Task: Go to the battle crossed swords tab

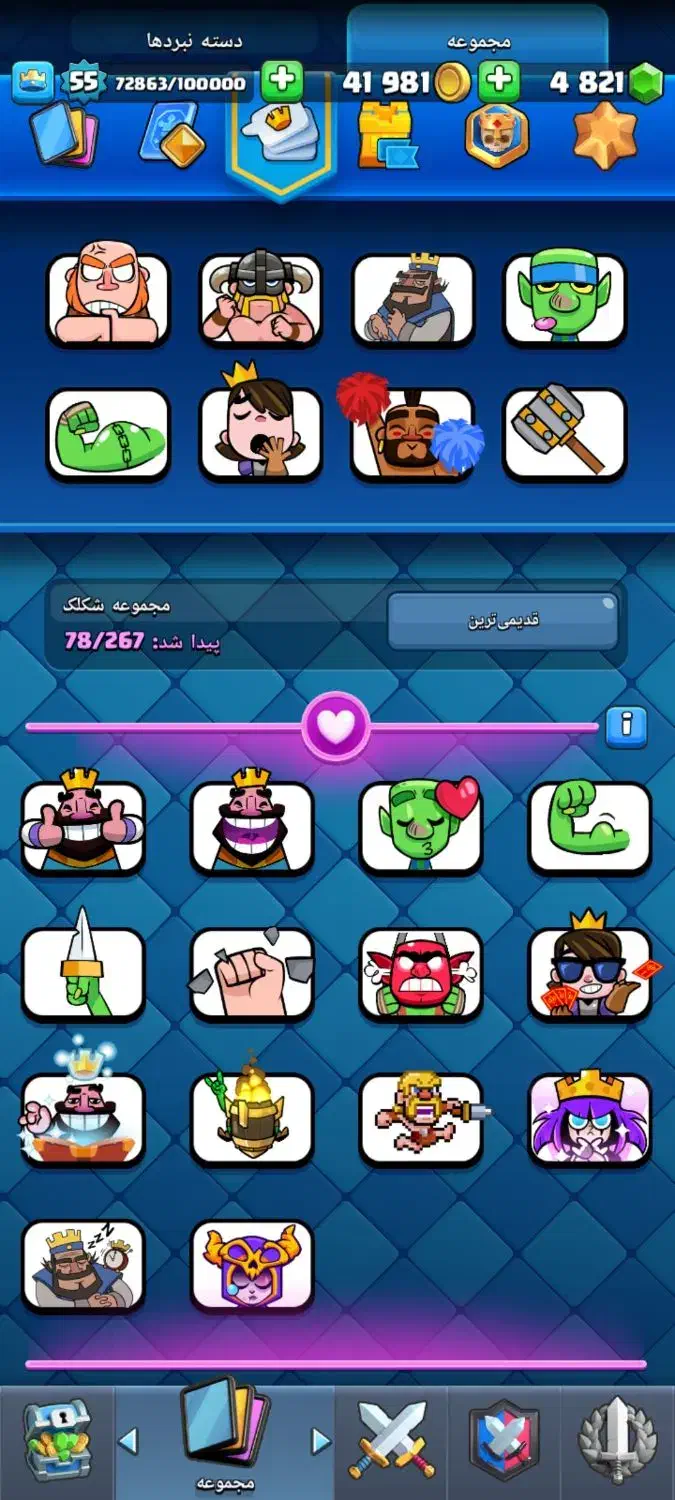Action: (392, 1440)
